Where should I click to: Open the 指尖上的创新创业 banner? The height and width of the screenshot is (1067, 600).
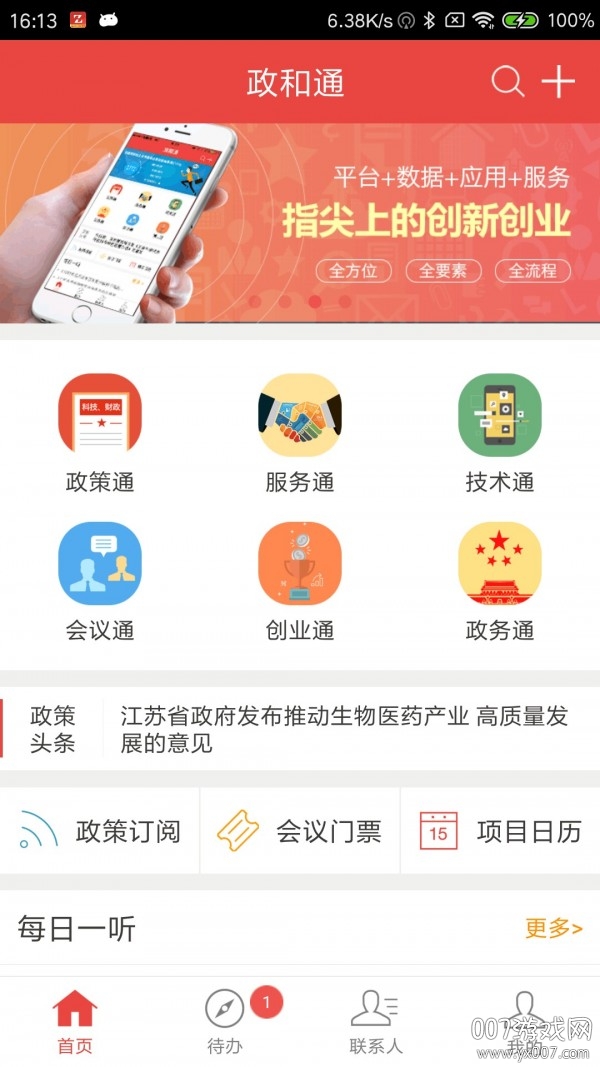pyautogui.click(x=300, y=222)
